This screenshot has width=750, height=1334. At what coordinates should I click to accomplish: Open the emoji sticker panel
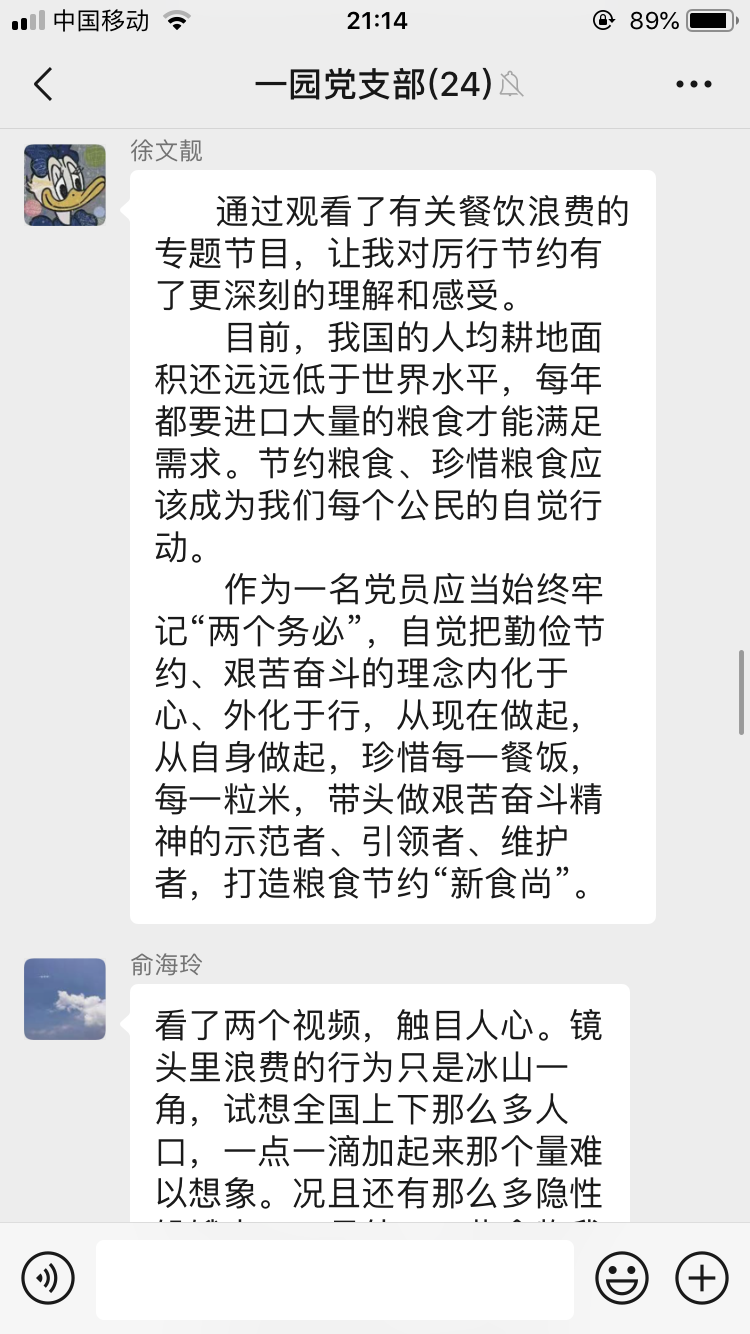click(x=622, y=1278)
